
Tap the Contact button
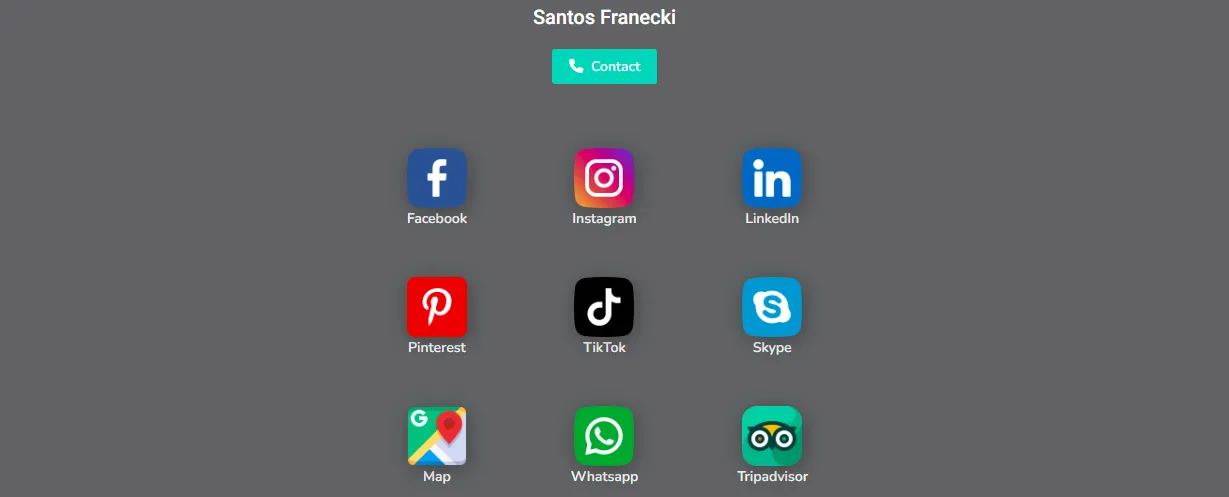(x=604, y=66)
